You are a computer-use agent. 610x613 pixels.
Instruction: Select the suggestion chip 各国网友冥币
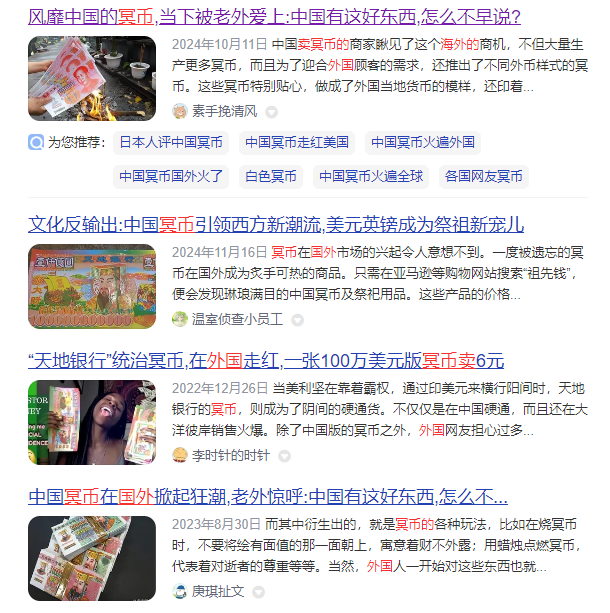[x=484, y=176]
